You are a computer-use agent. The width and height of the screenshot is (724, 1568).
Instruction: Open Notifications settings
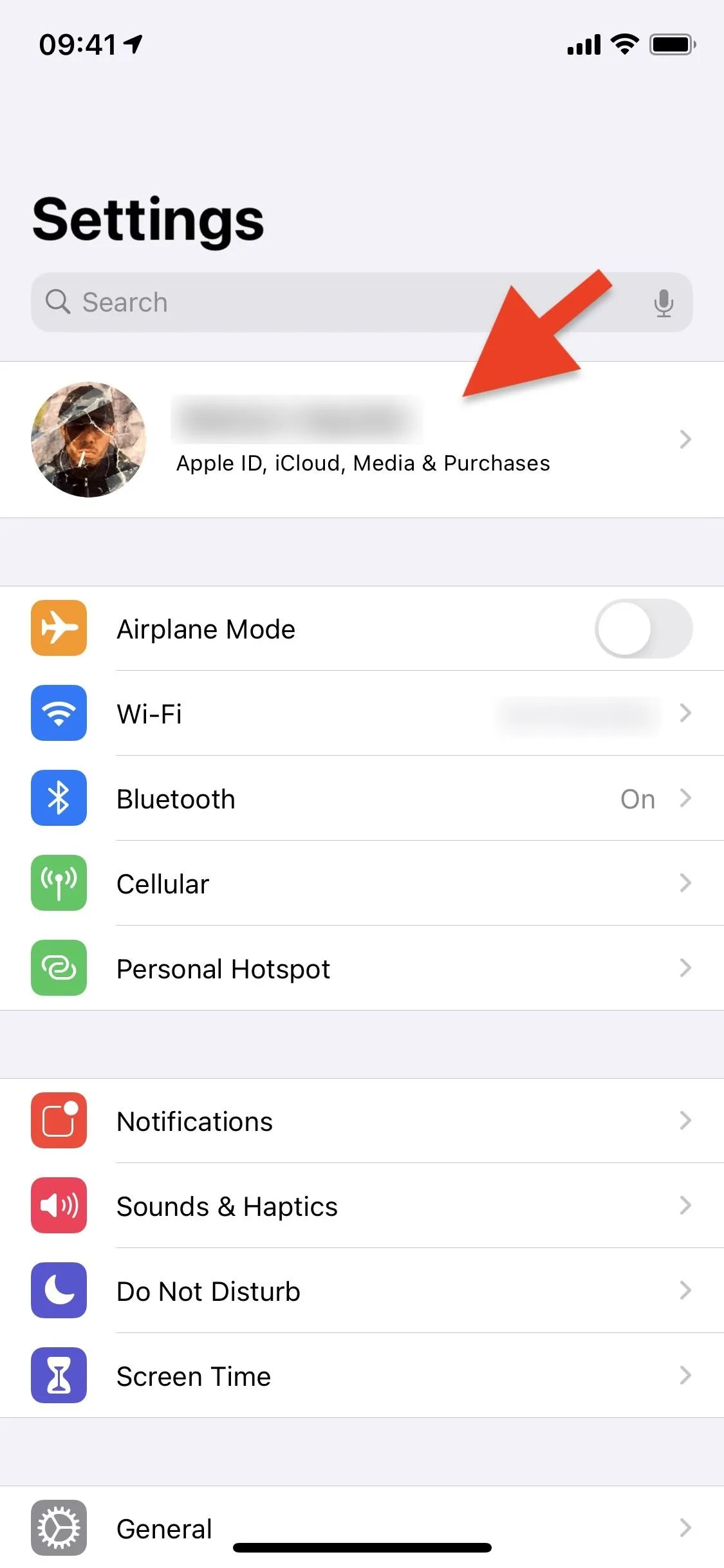point(362,1121)
